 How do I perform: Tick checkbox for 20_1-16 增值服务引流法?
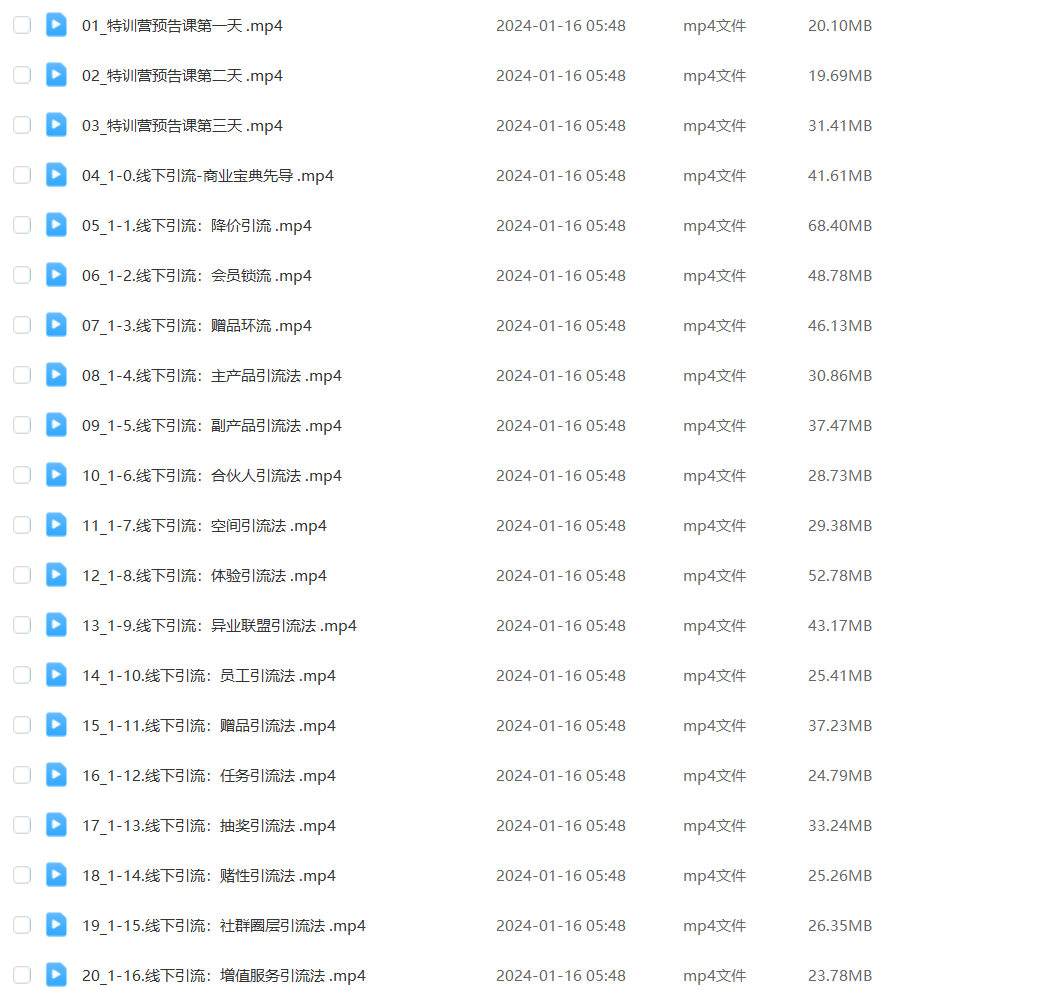click(22, 975)
